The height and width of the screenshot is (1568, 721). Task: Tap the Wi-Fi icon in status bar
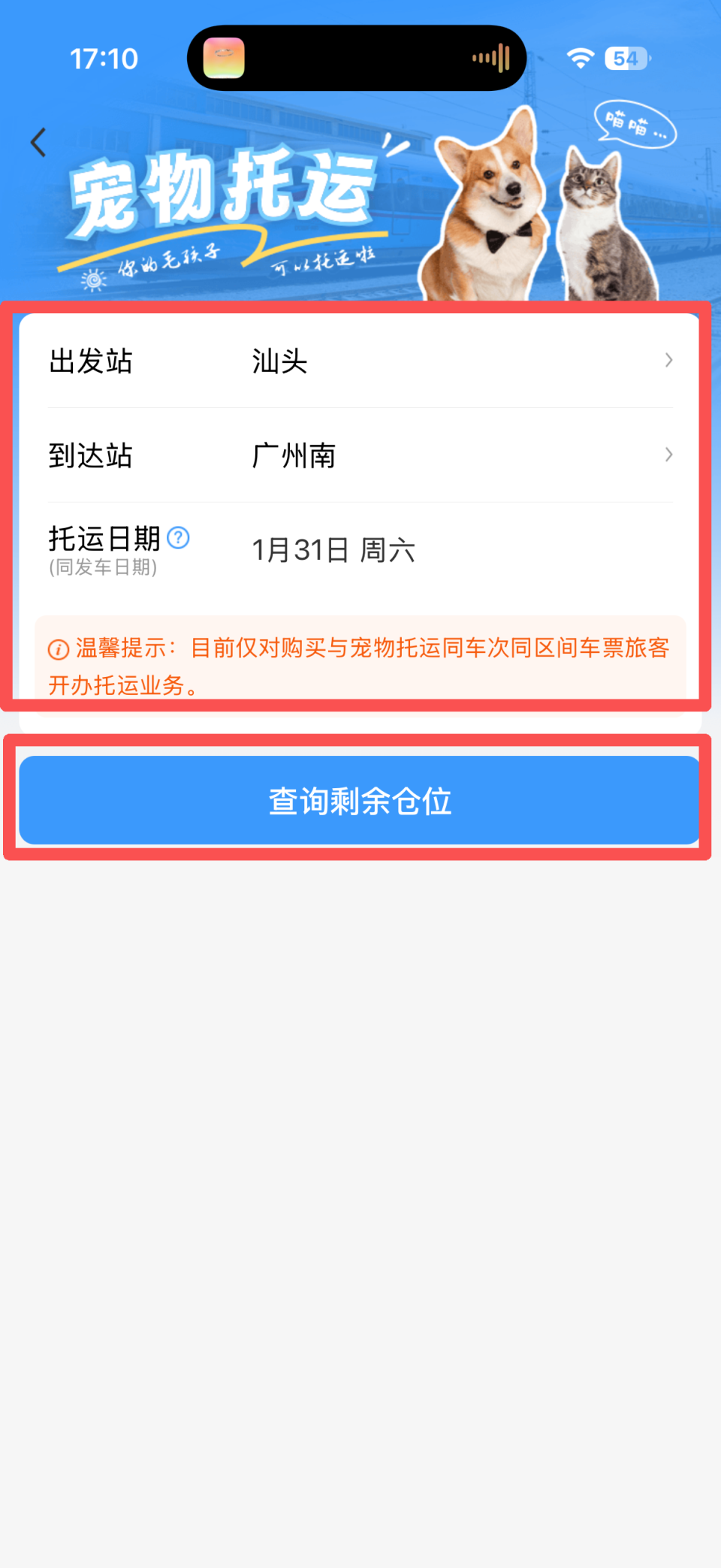click(x=580, y=58)
